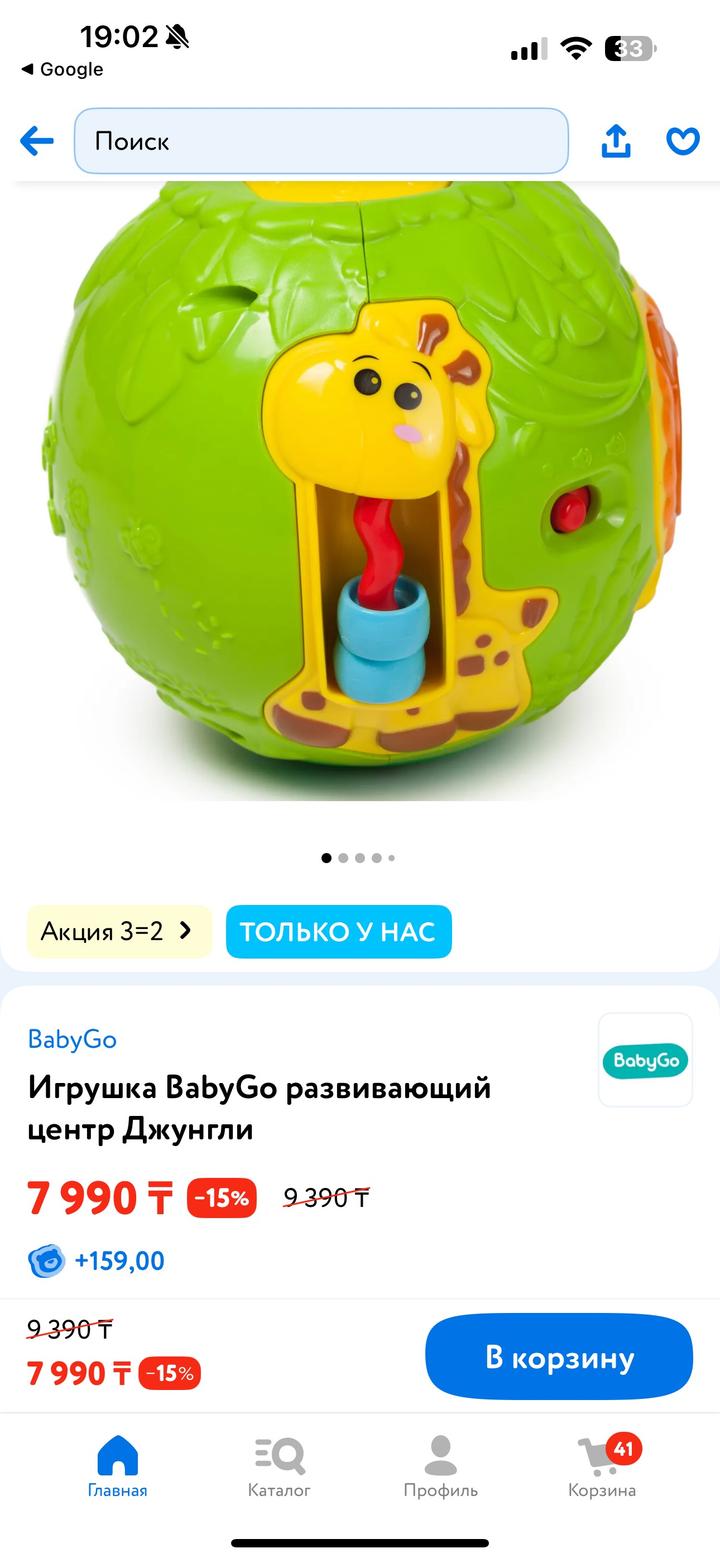The height and width of the screenshot is (1561, 720).
Task: Go to the Профиль tab
Action: [x=440, y=1467]
